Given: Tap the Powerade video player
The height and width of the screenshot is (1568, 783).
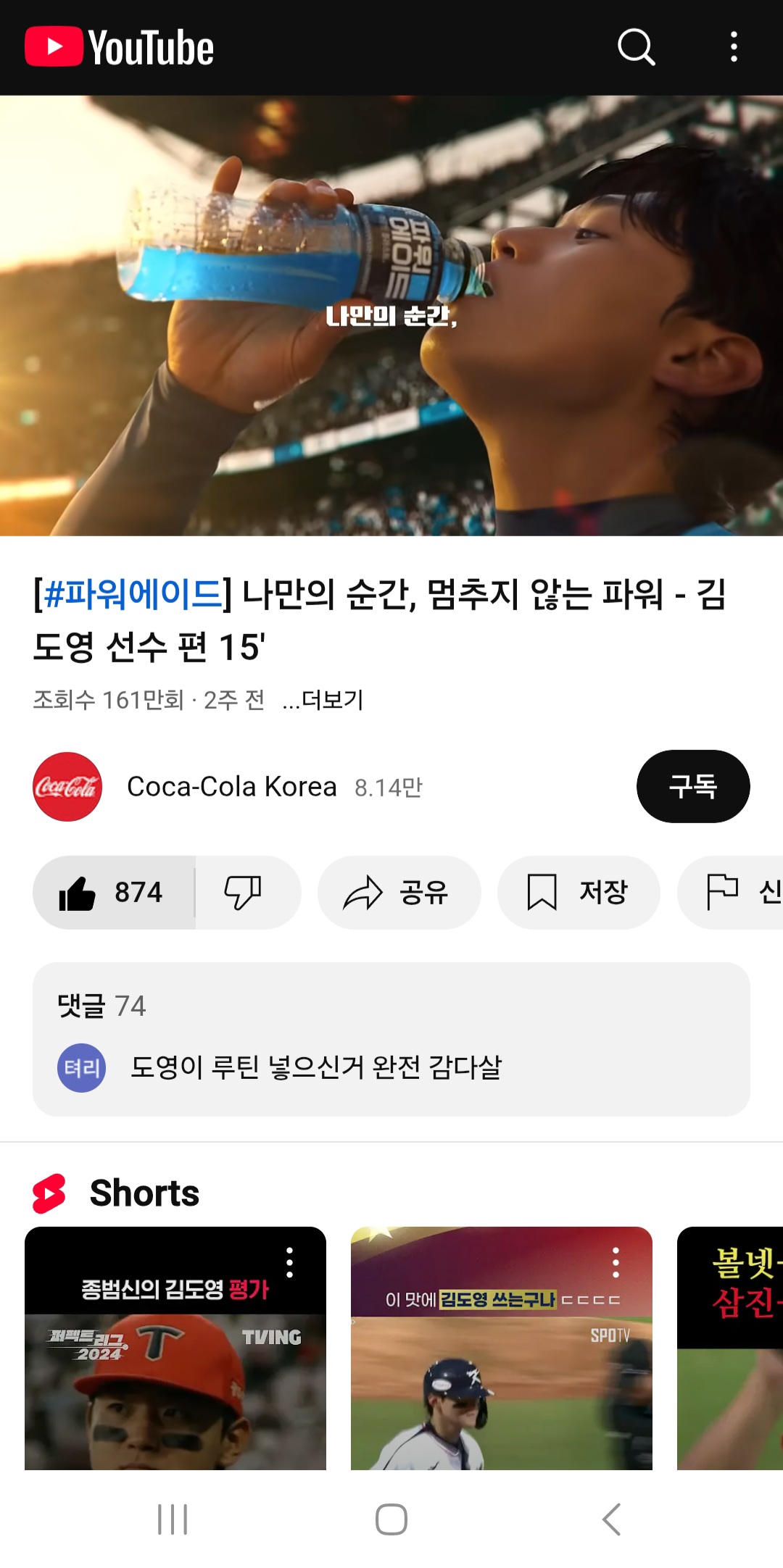Looking at the screenshot, I should (391, 316).
